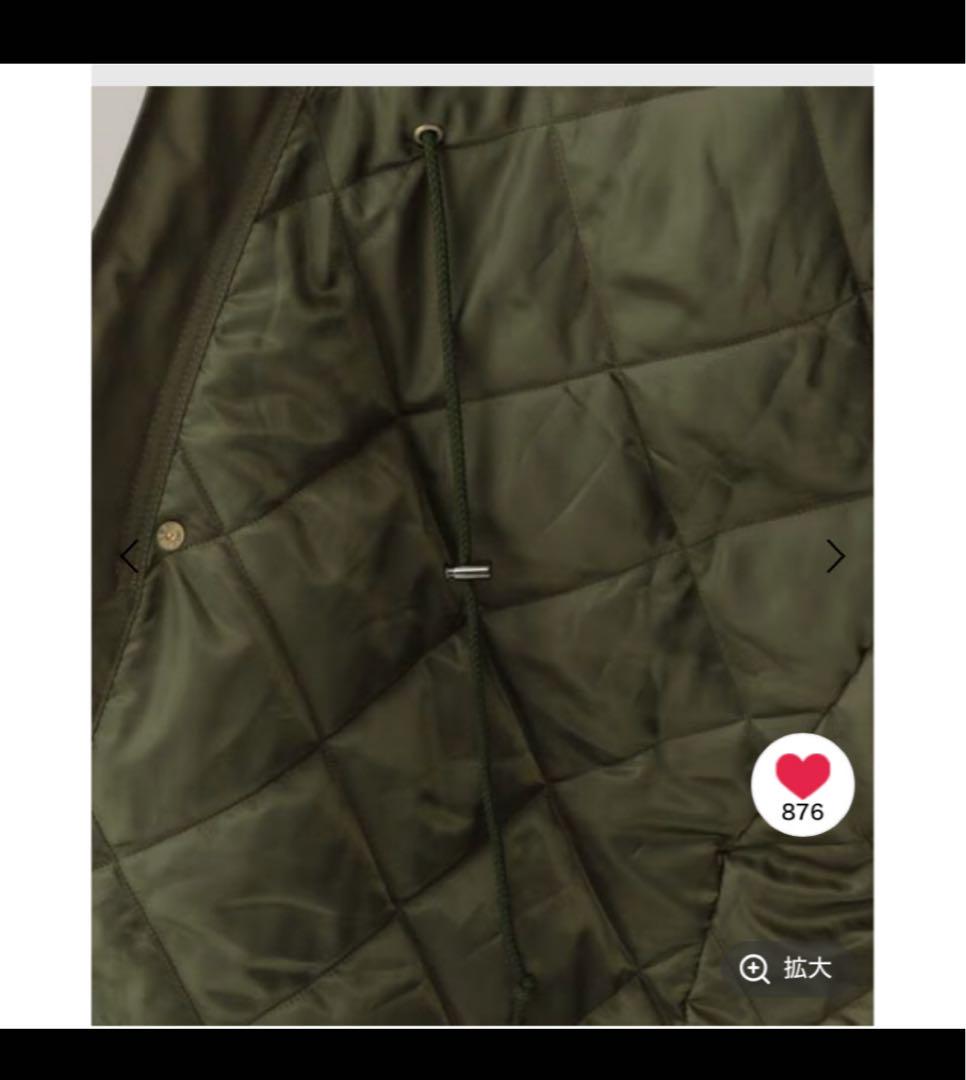
Task: Go to the next product photo
Action: [836, 556]
